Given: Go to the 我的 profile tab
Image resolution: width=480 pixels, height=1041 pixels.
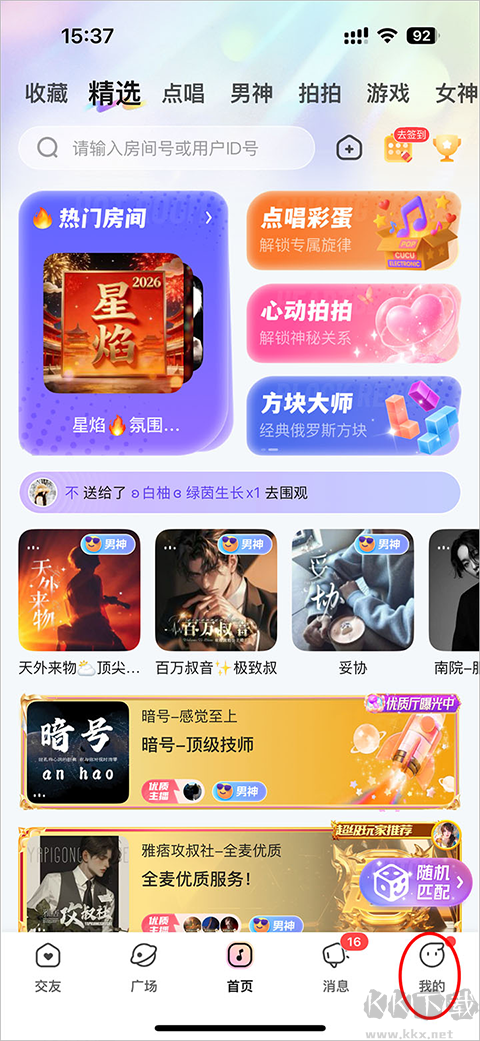Looking at the screenshot, I should click(x=432, y=967).
